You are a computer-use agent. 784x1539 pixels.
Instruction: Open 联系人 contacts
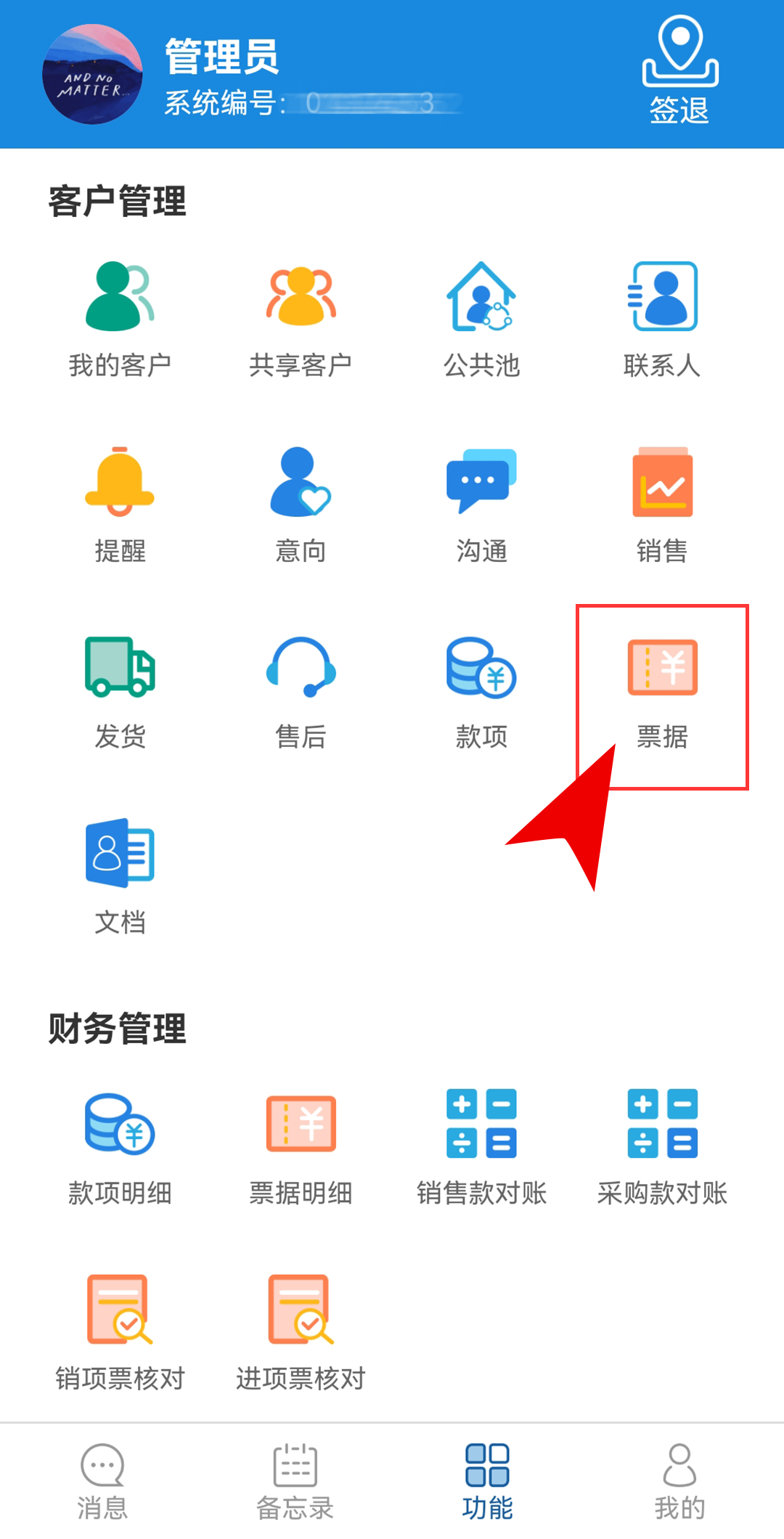coord(662,319)
